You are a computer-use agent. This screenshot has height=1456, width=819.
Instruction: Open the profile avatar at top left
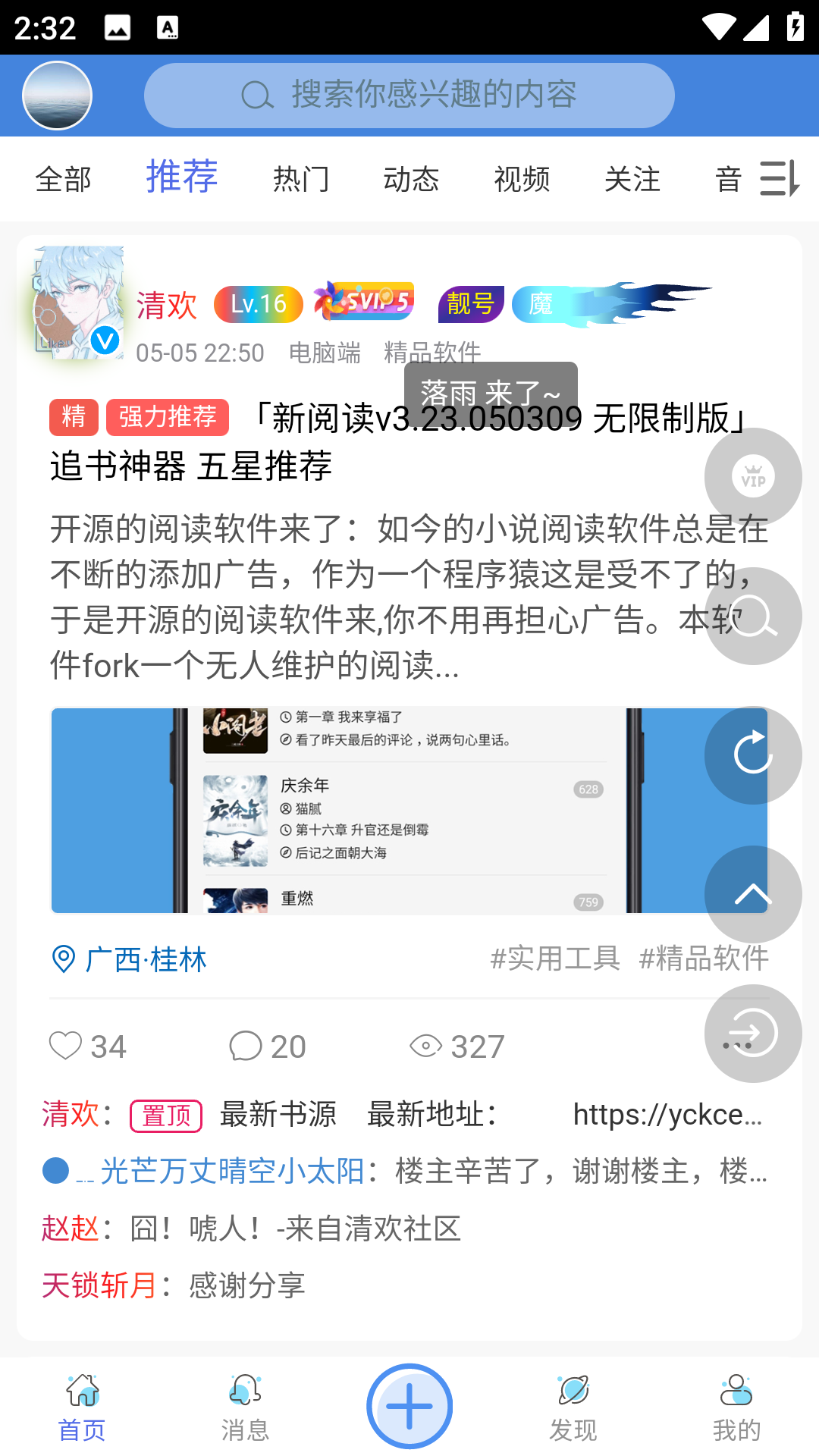[57, 96]
